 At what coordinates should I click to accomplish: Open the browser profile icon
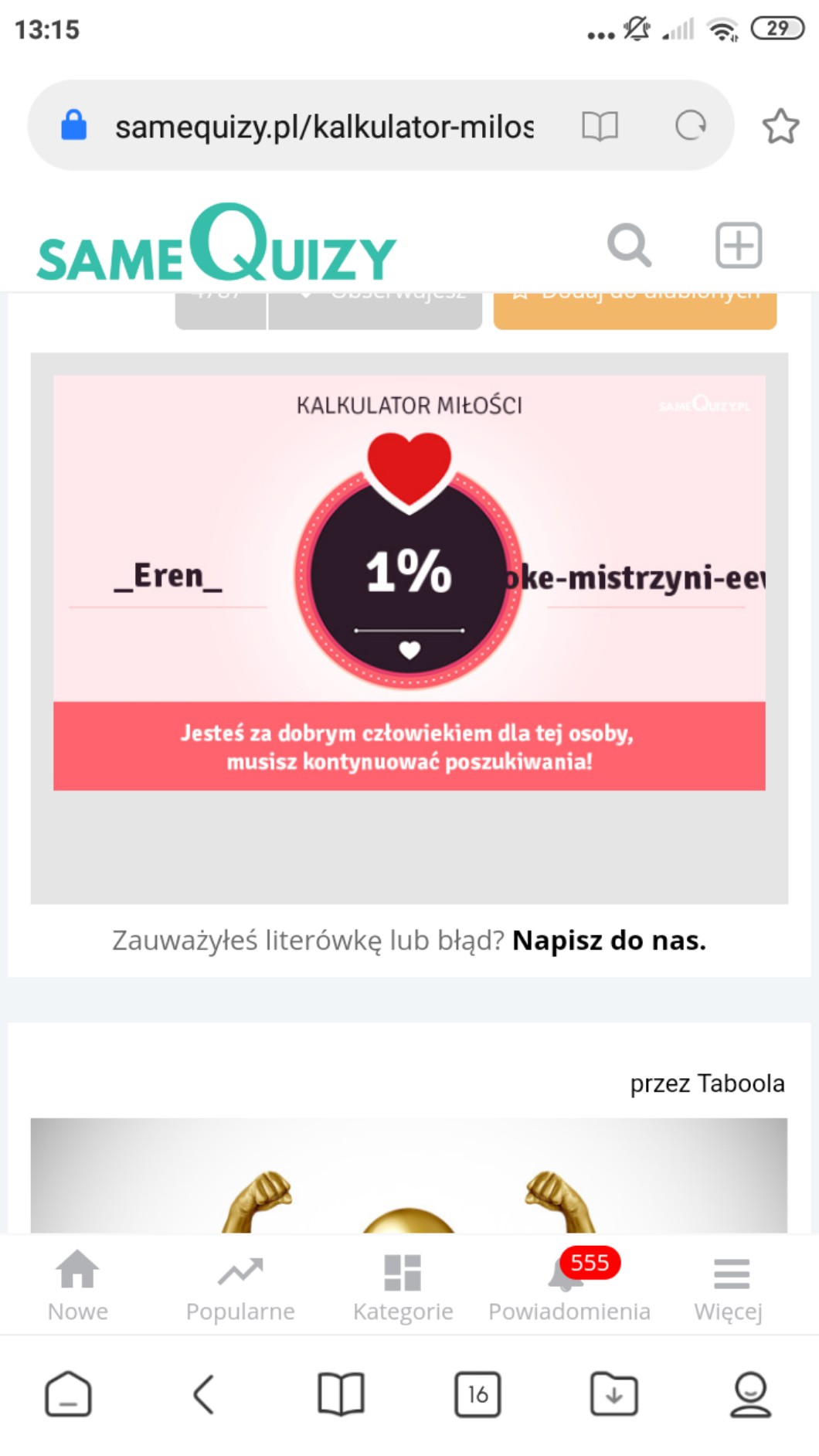750,1394
